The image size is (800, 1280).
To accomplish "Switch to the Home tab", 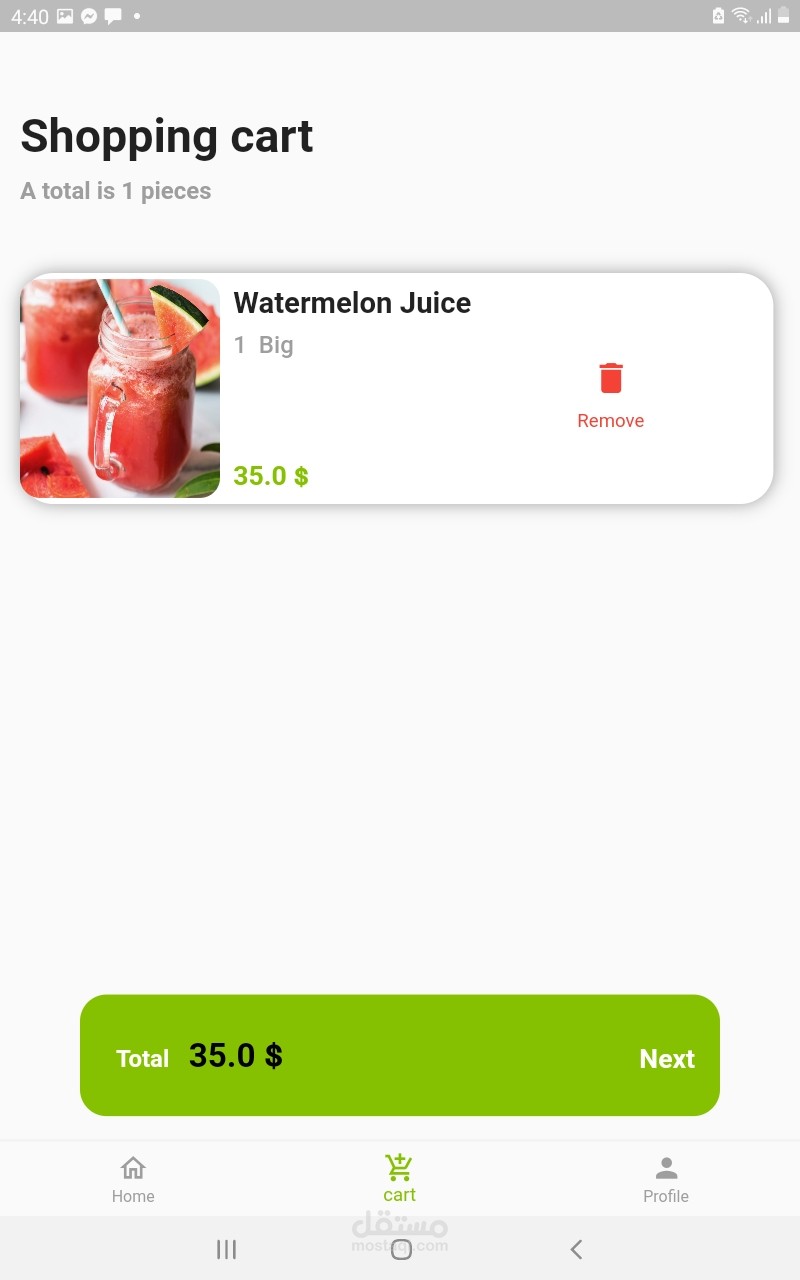I will (x=133, y=1179).
